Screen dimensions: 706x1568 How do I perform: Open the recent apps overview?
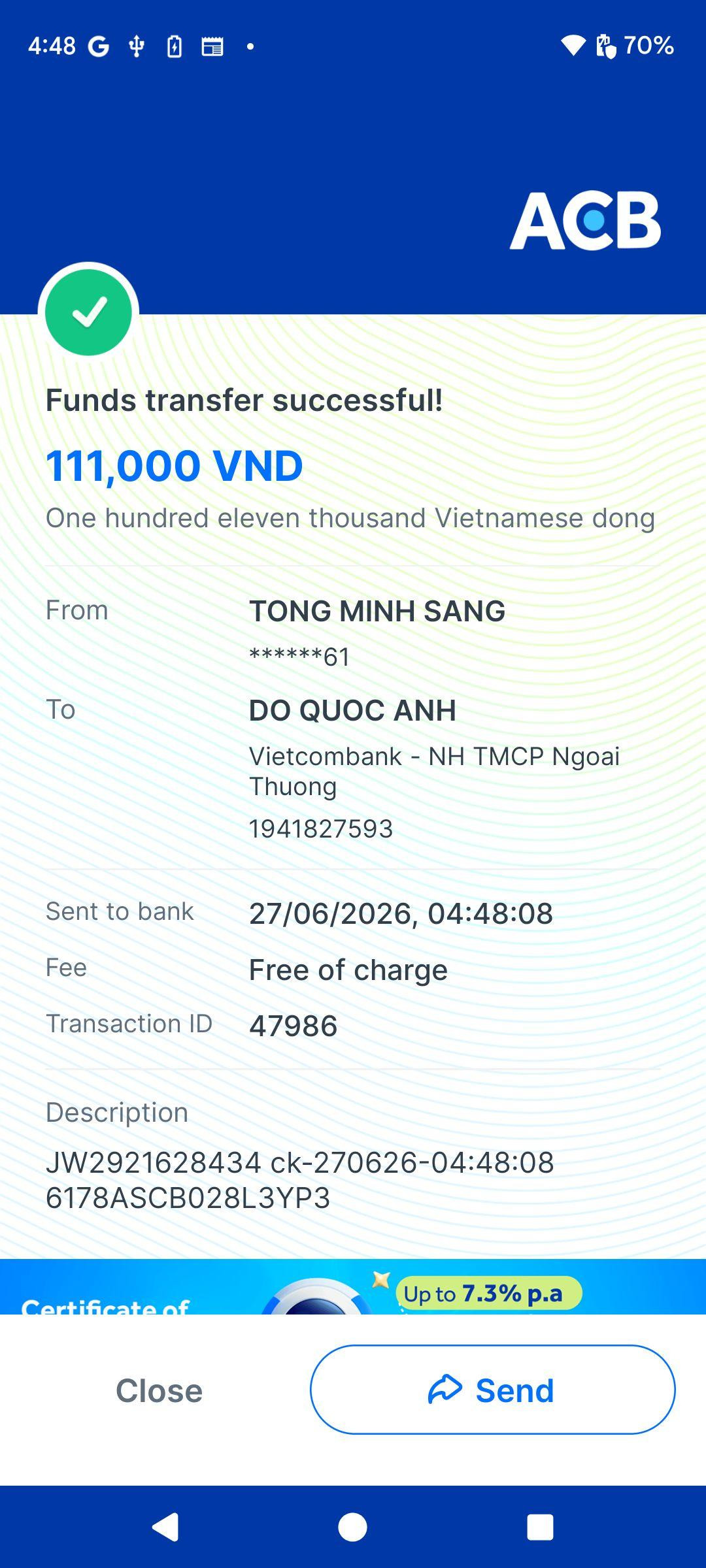pos(540,1527)
